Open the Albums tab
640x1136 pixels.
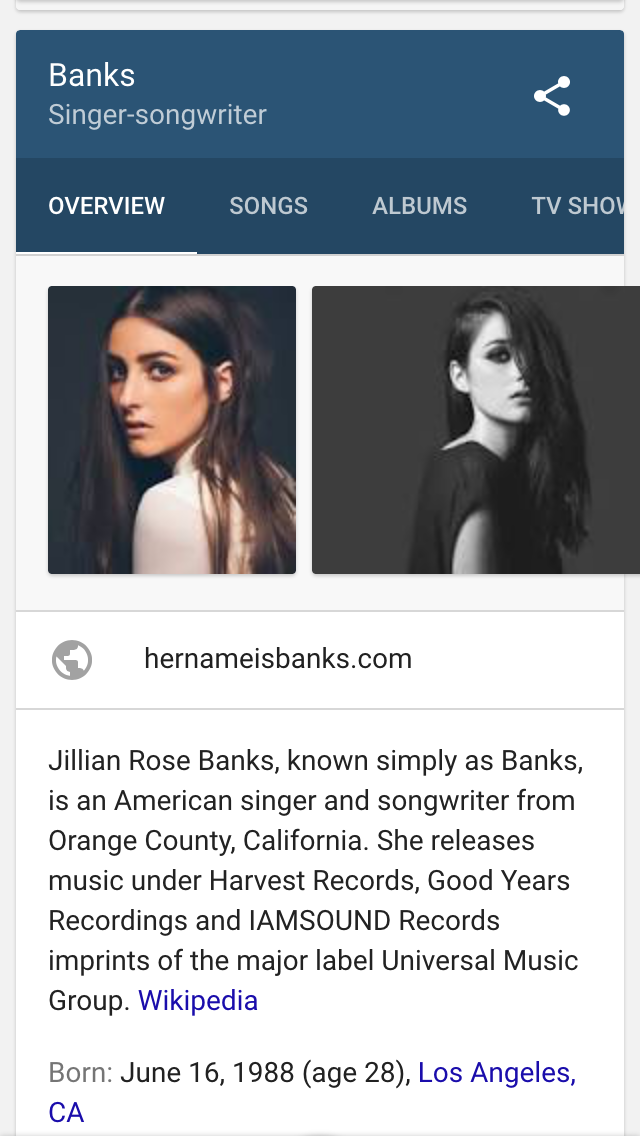tap(420, 206)
